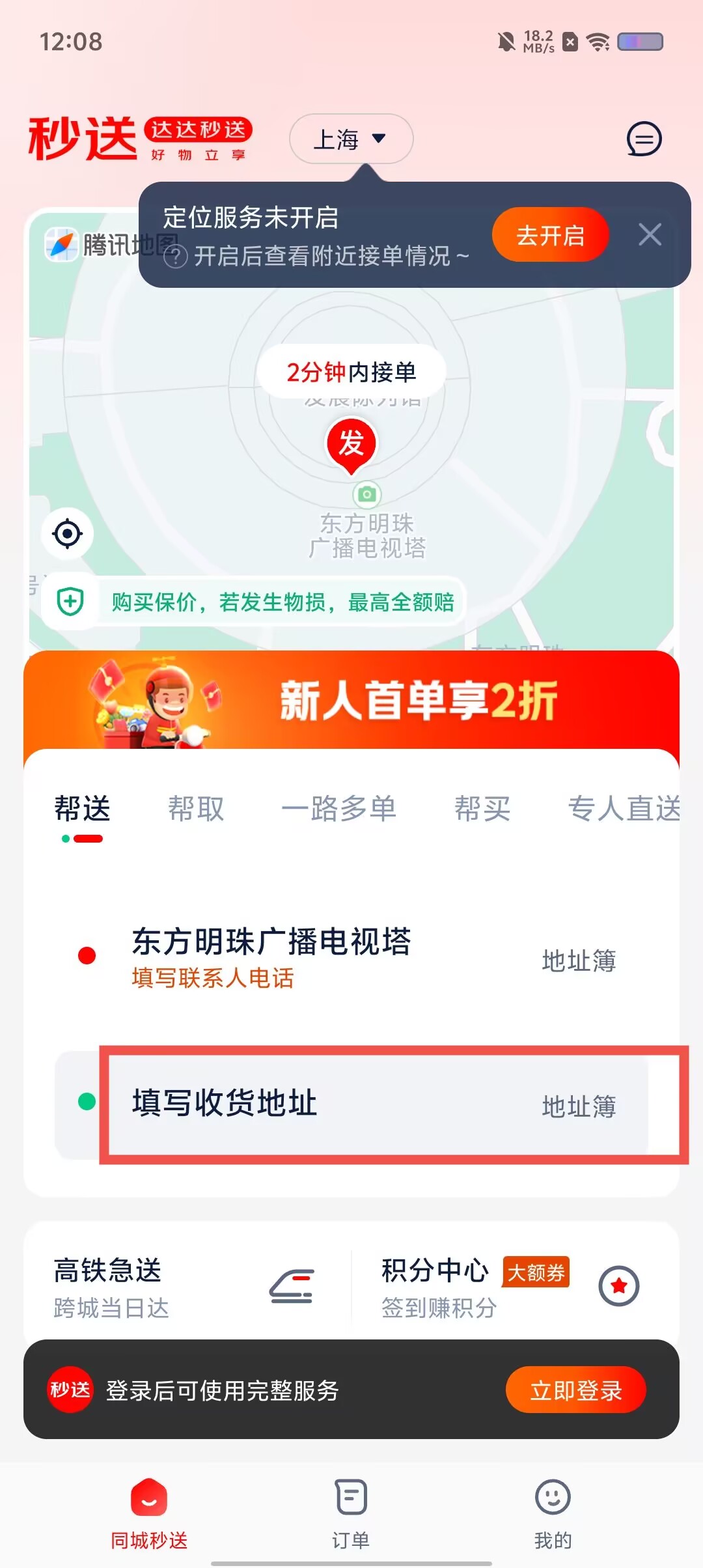703x1568 pixels.
Task: Expand the 上海 city dropdown
Action: (351, 139)
